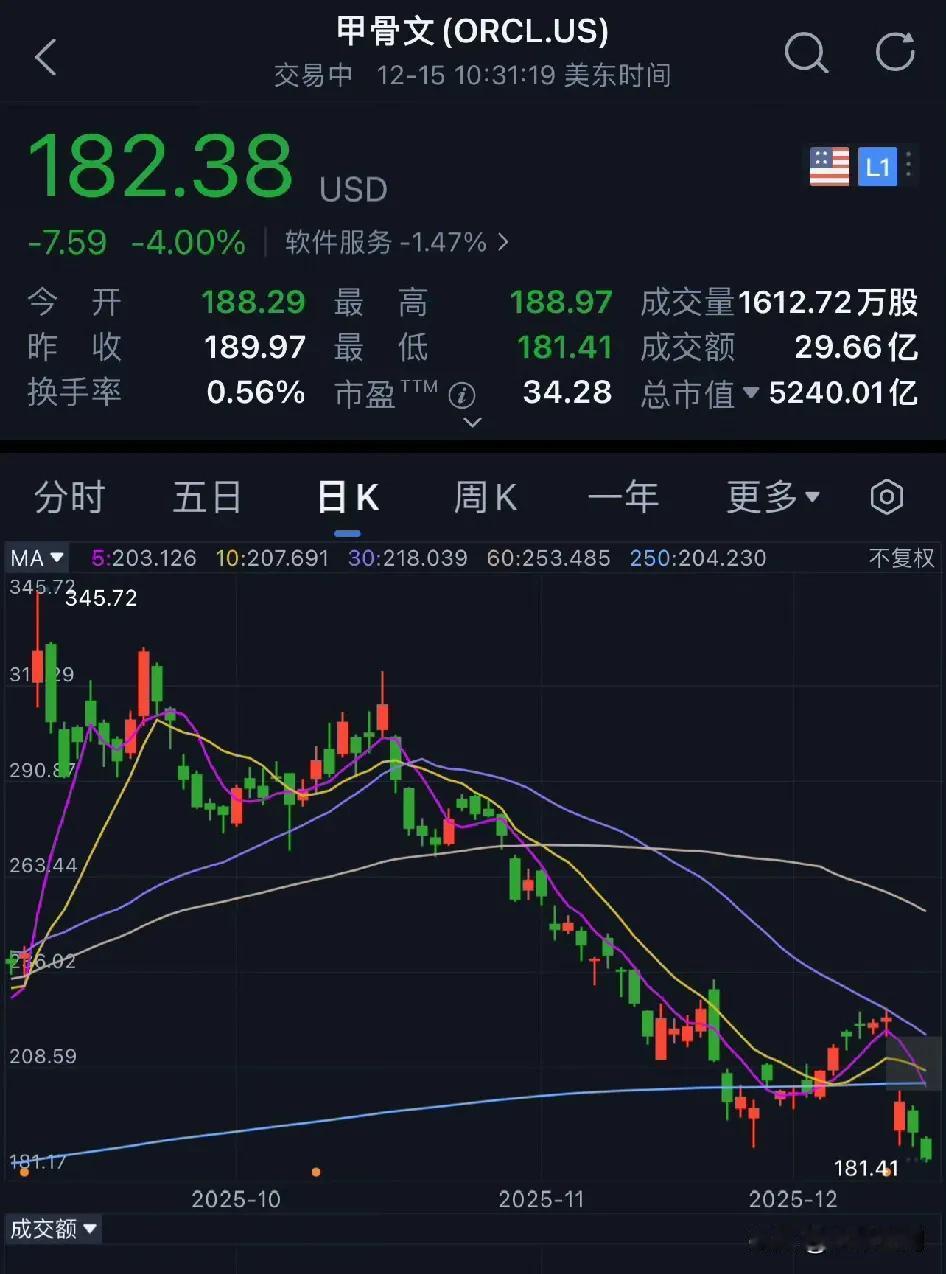Open chart settings via the hexagon icon
The height and width of the screenshot is (1274, 946).
coord(886,496)
